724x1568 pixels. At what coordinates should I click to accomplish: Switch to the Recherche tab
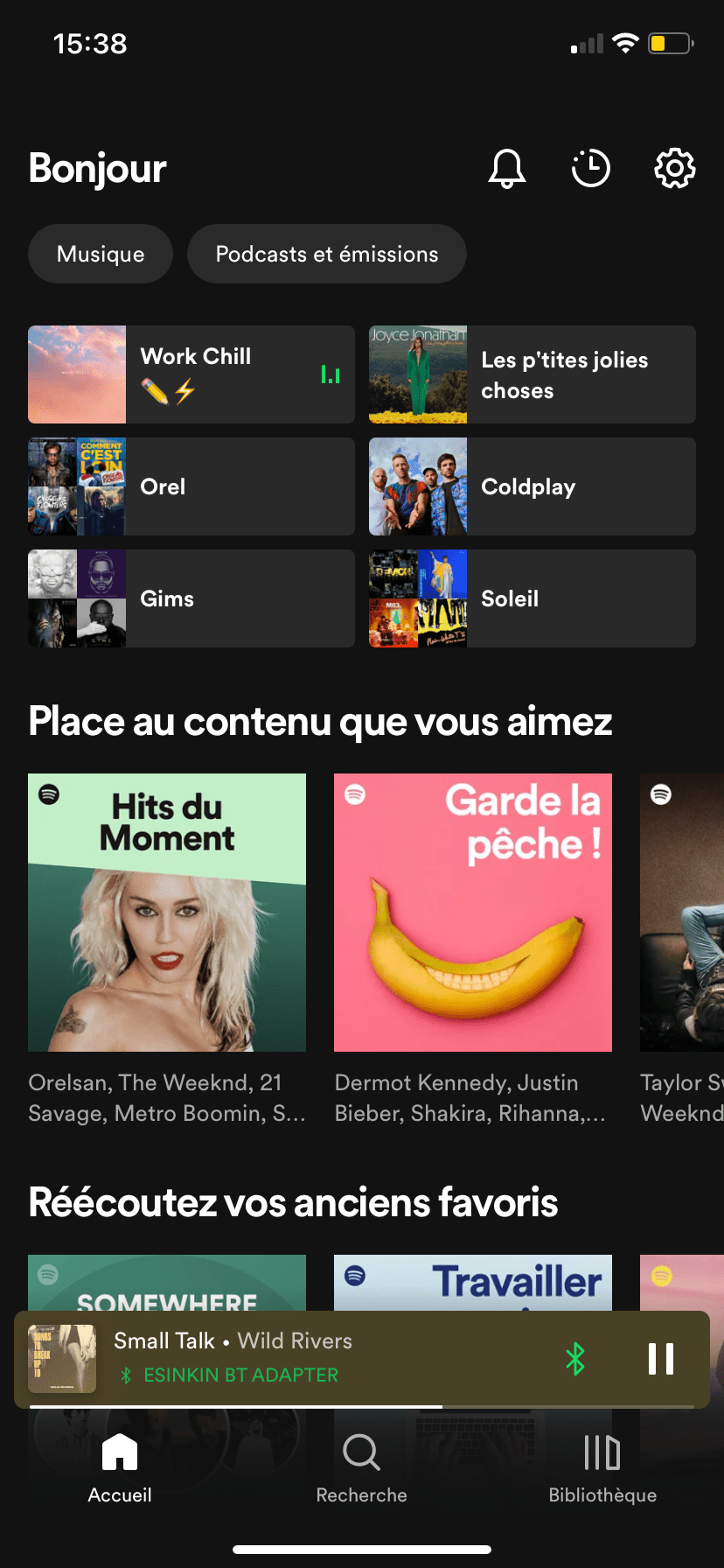(361, 1467)
